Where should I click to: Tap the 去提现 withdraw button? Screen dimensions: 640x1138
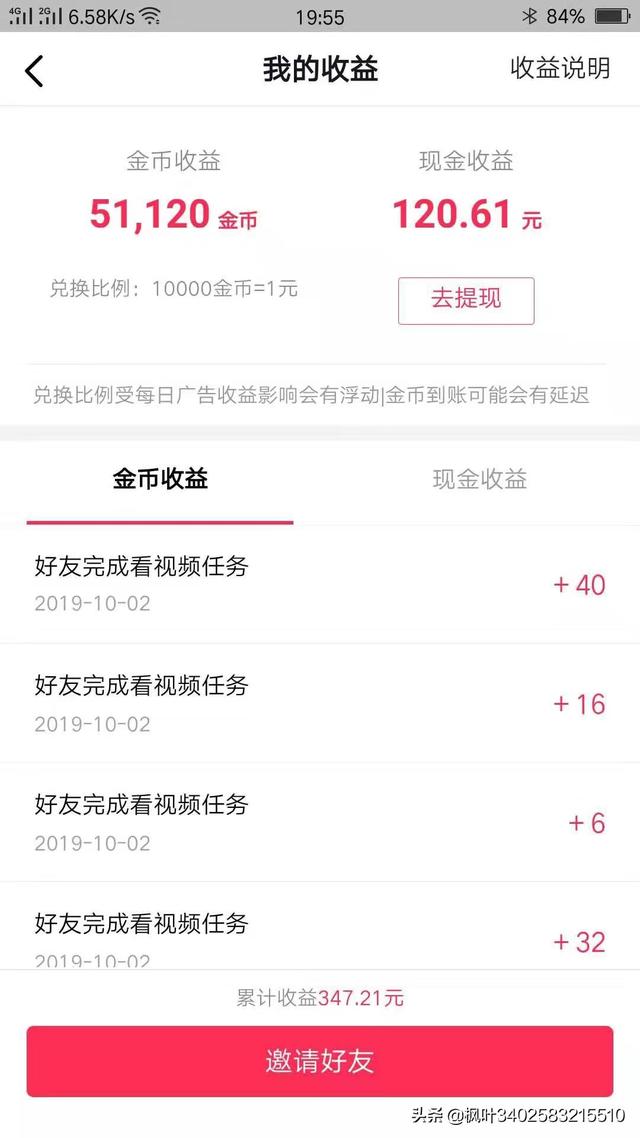coord(466,300)
